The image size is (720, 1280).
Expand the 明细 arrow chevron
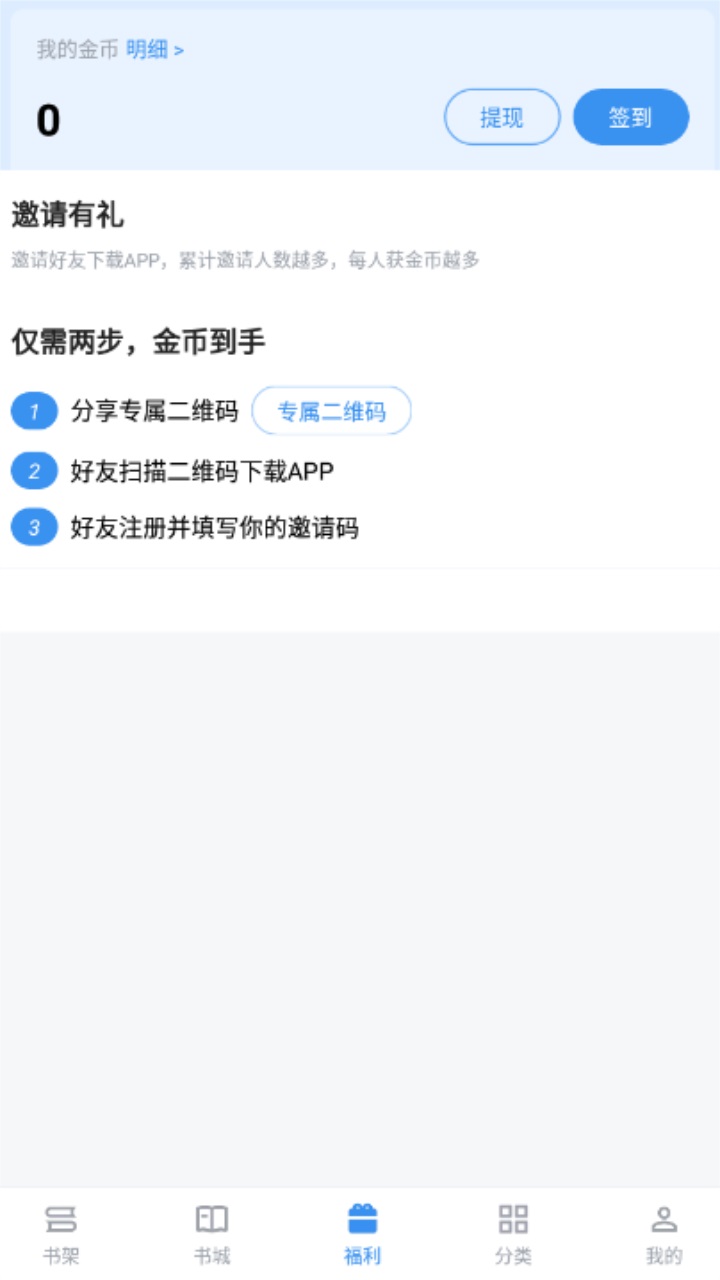coord(178,46)
